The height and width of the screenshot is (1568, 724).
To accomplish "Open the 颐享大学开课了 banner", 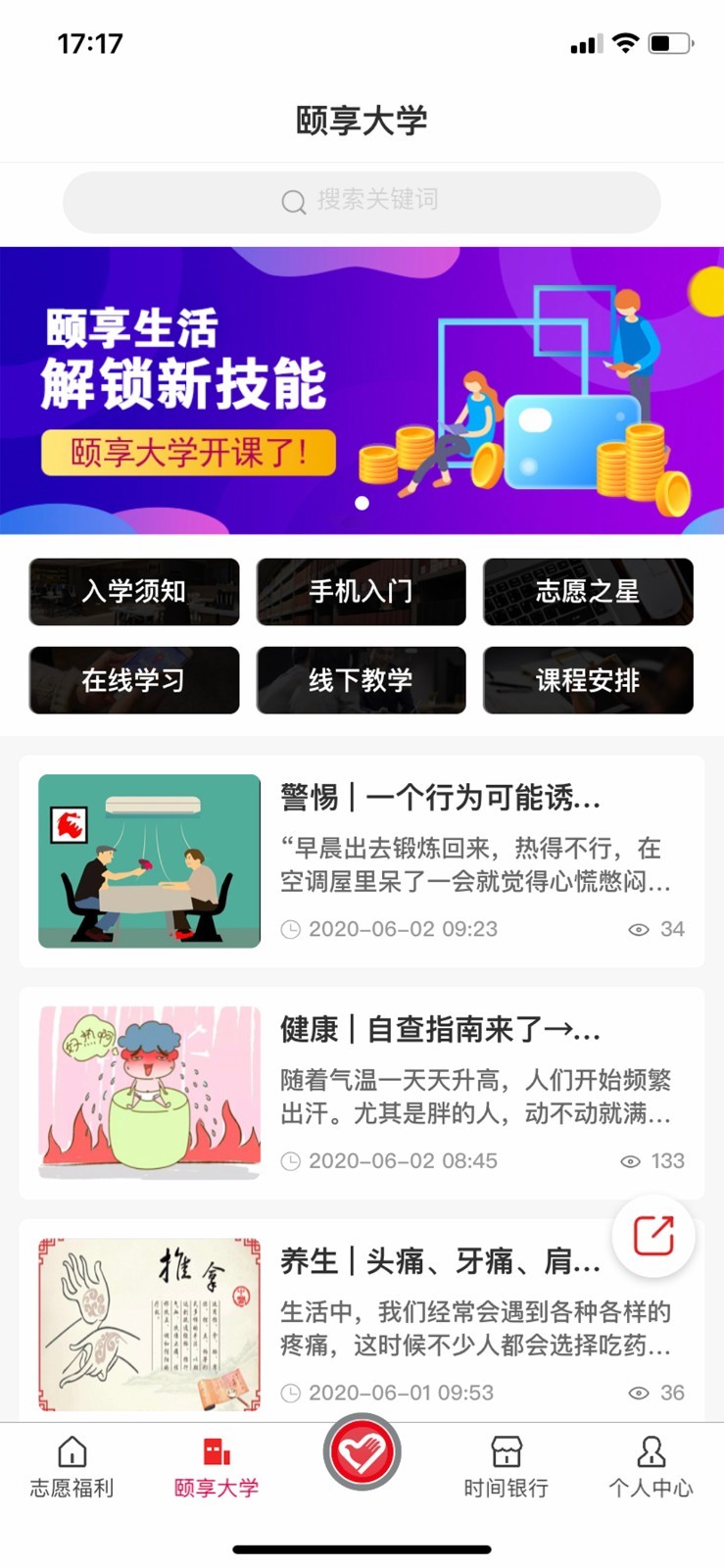I will (x=362, y=390).
